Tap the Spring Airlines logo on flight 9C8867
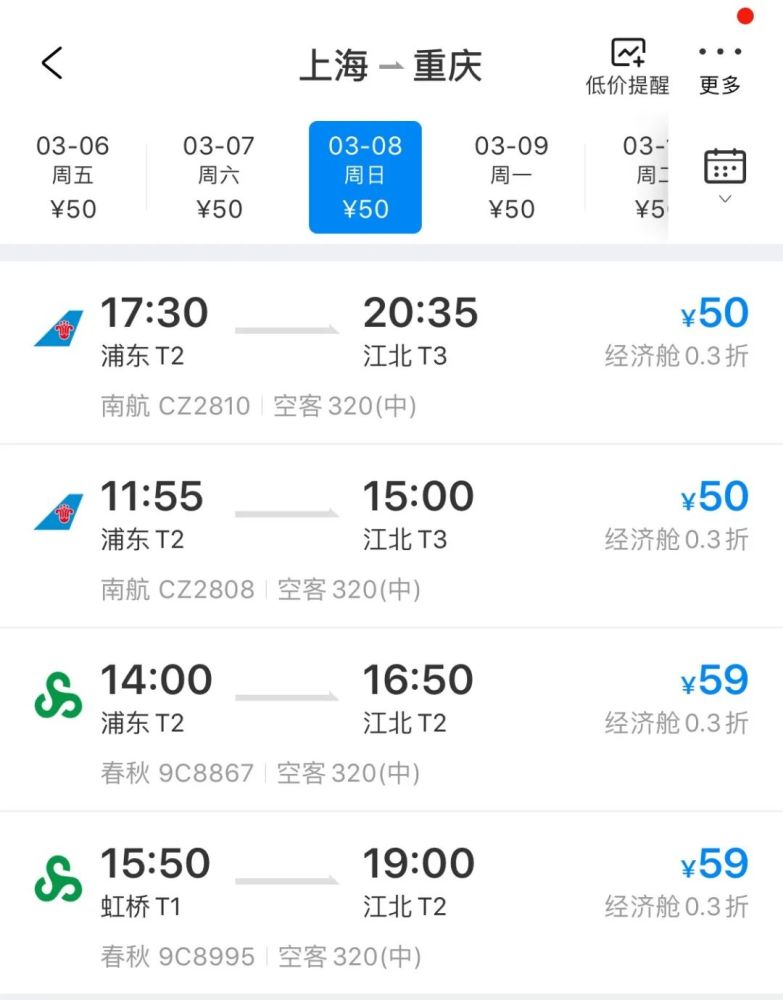Screen dimensions: 783x1000 click(58, 696)
